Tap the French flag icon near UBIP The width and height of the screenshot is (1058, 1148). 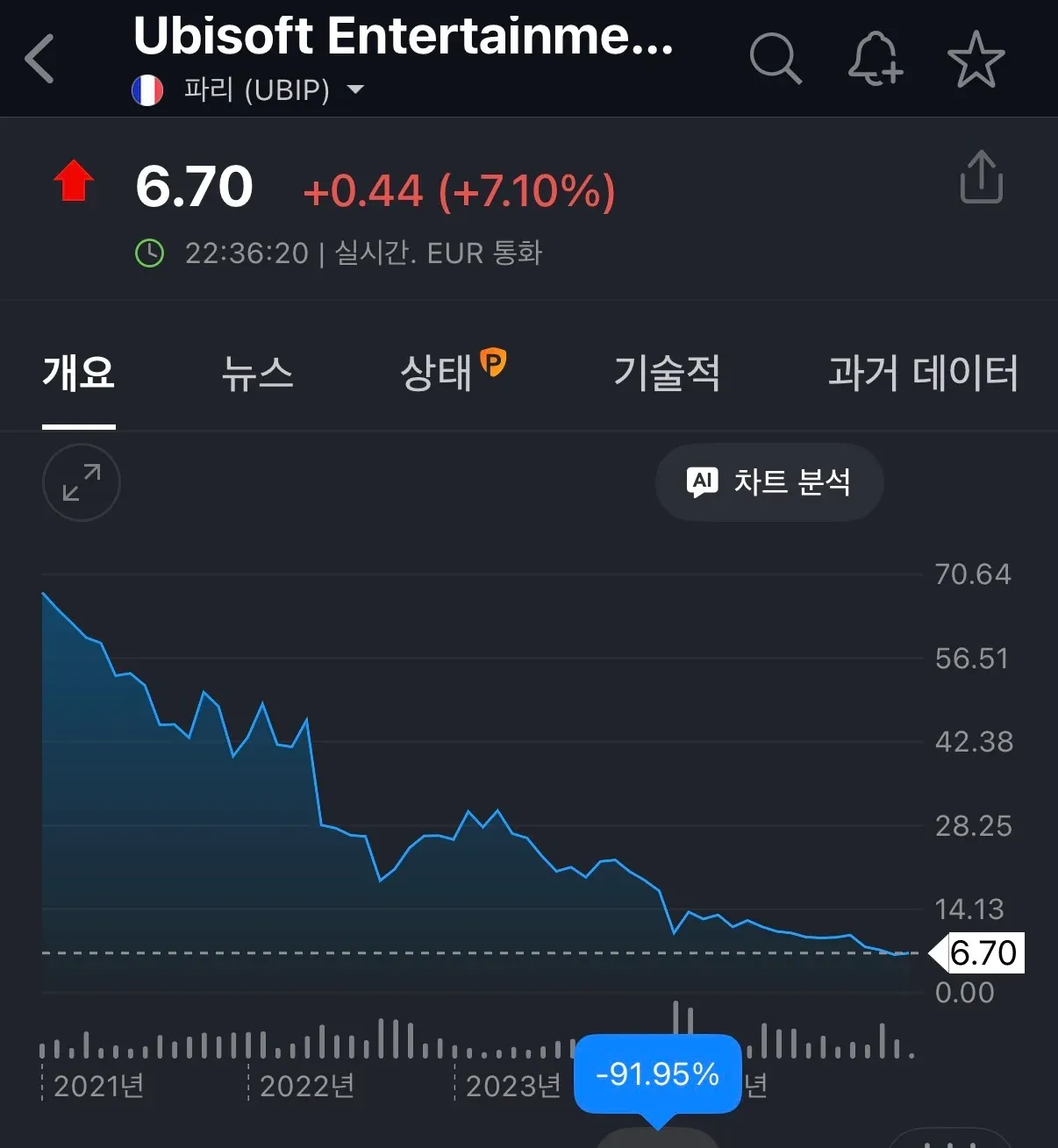(149, 89)
